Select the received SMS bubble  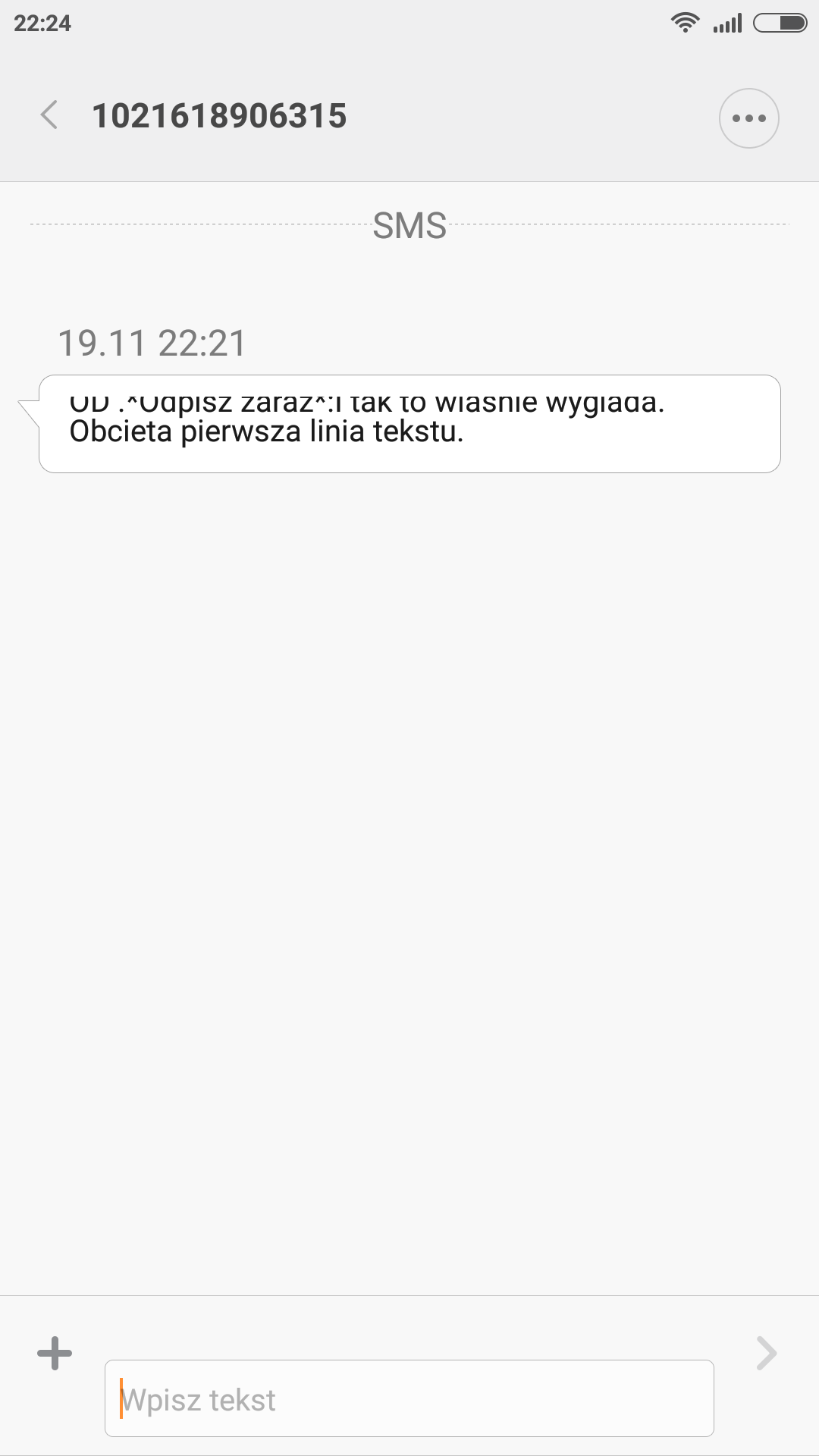[409, 424]
